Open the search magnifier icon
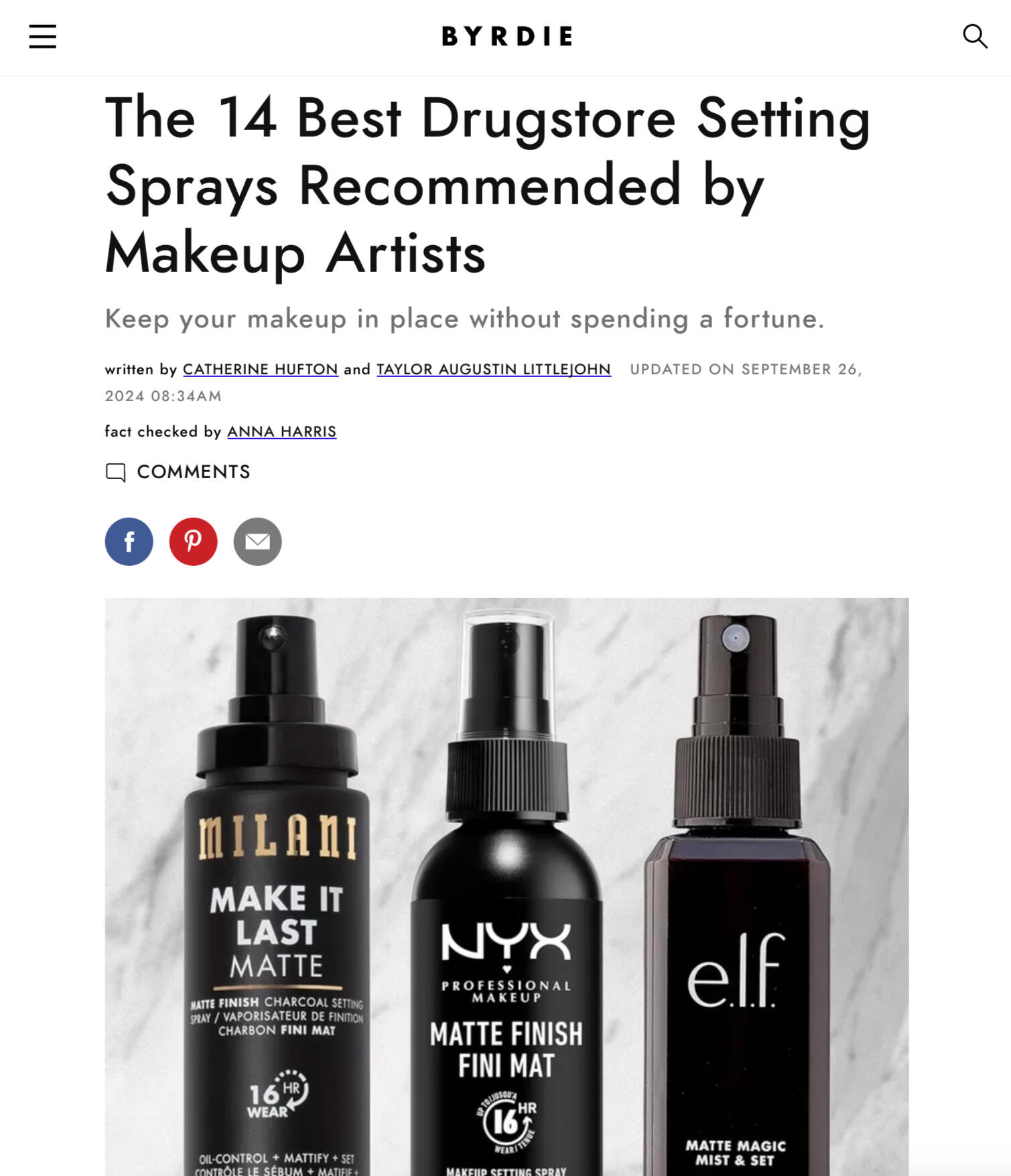Viewport: 1011px width, 1176px height. coord(975,36)
